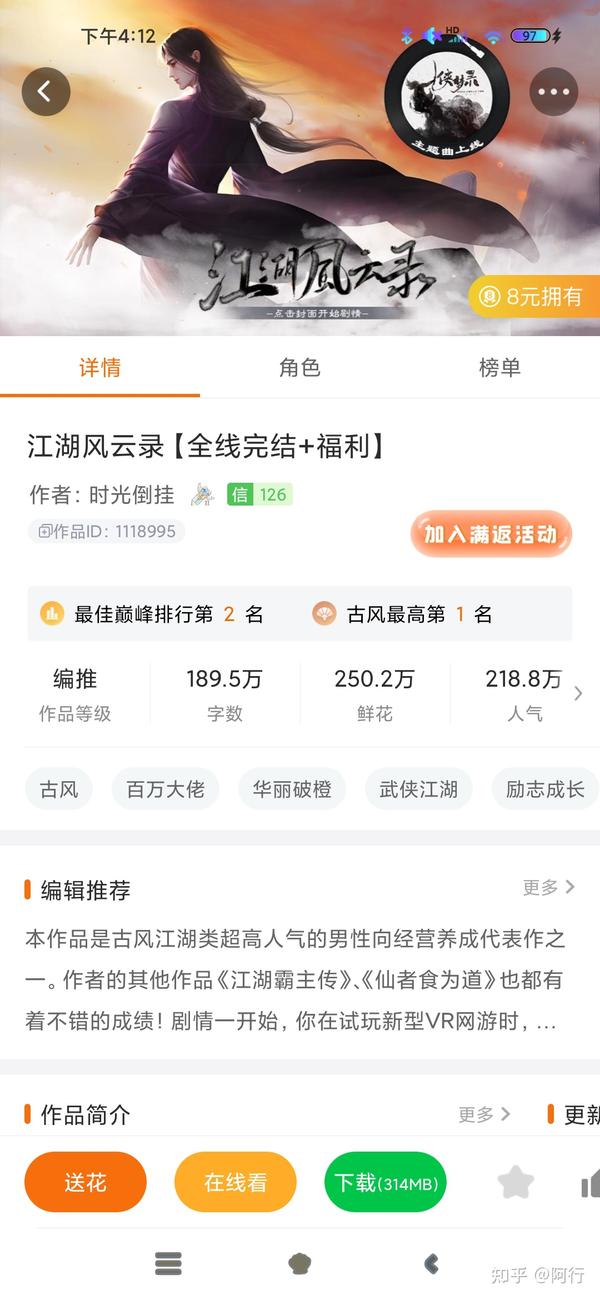Viewport: 600px width, 1300px height.
Task: Open author 时光倒挂 profile
Action: [131, 494]
